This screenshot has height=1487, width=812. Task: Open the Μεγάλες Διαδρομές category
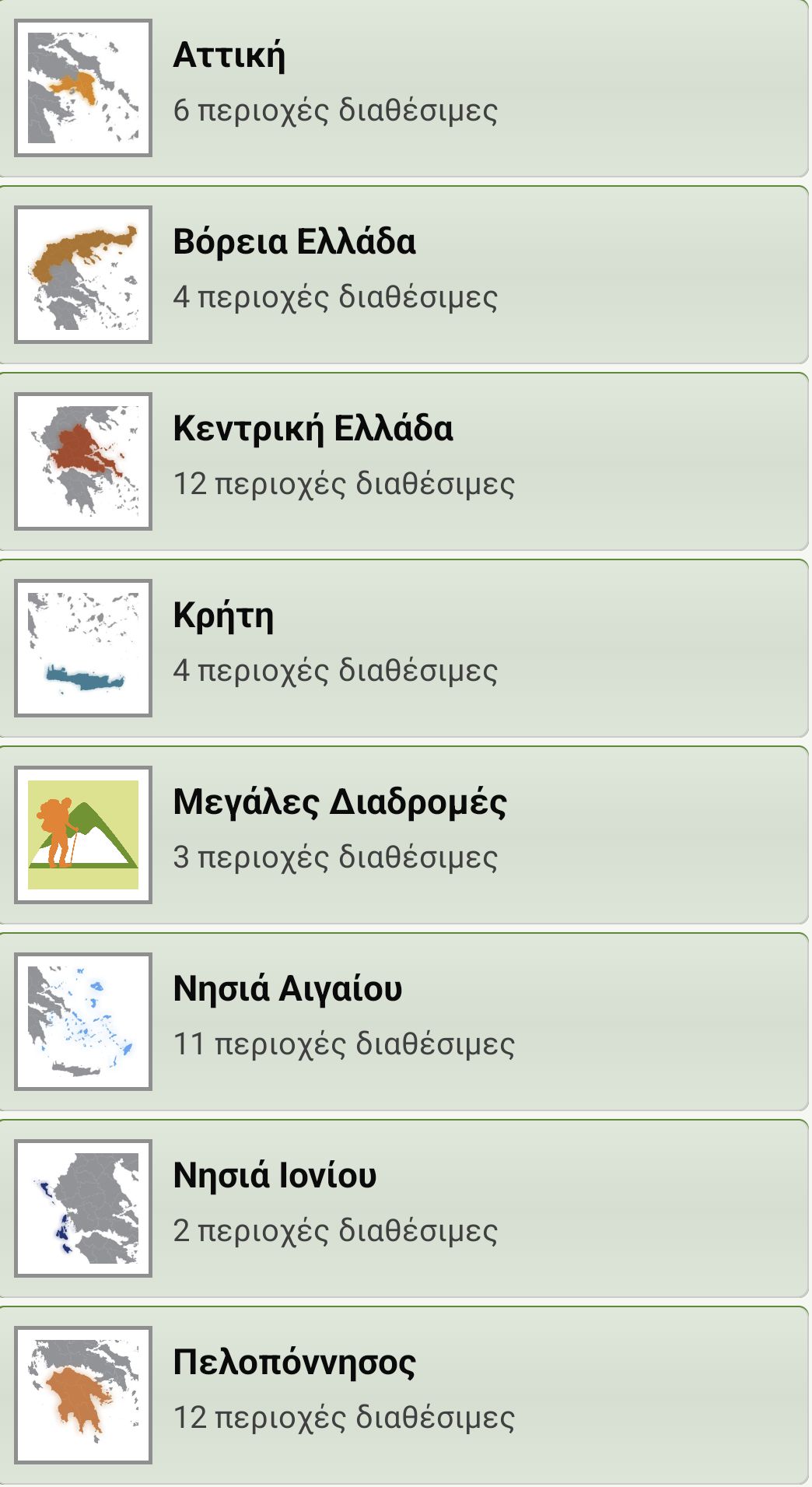pyautogui.click(x=404, y=835)
